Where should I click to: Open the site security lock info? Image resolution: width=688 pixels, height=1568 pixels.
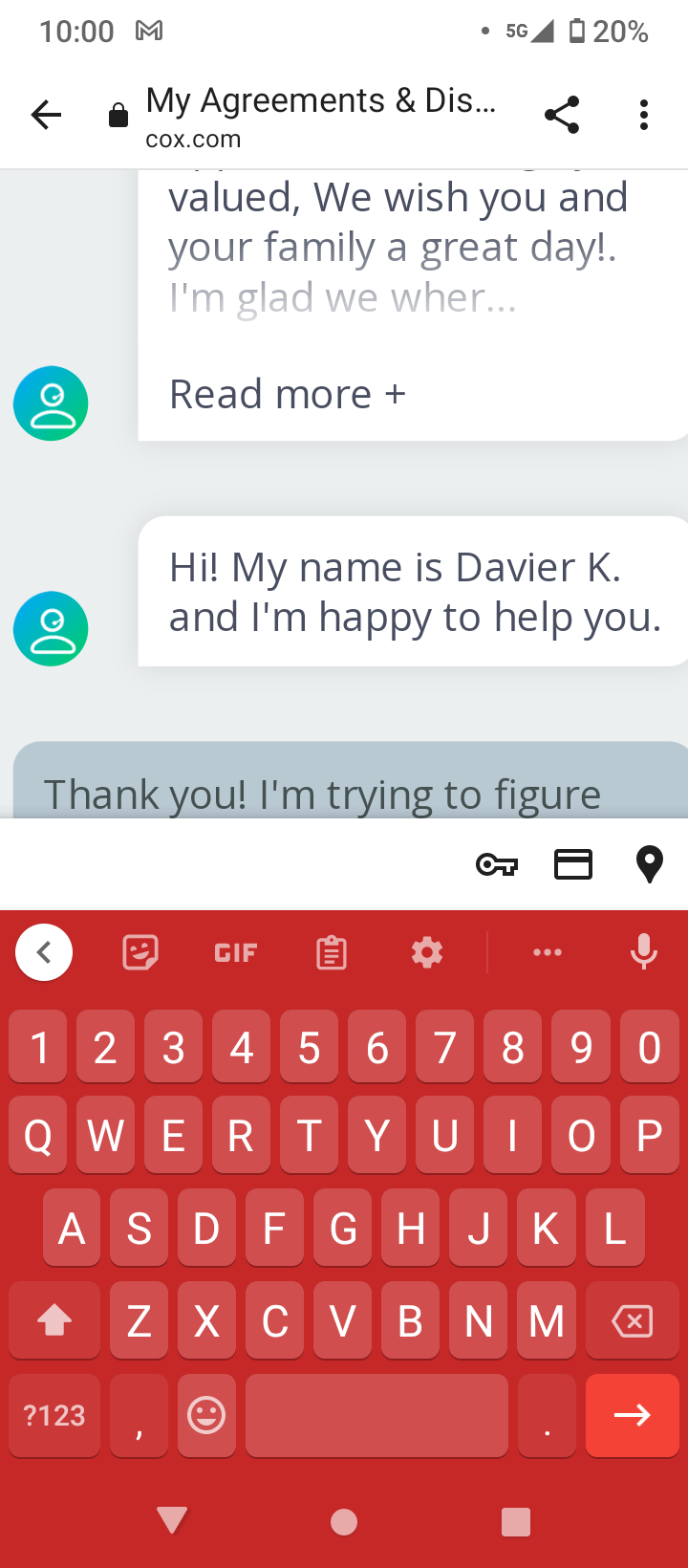(x=118, y=117)
